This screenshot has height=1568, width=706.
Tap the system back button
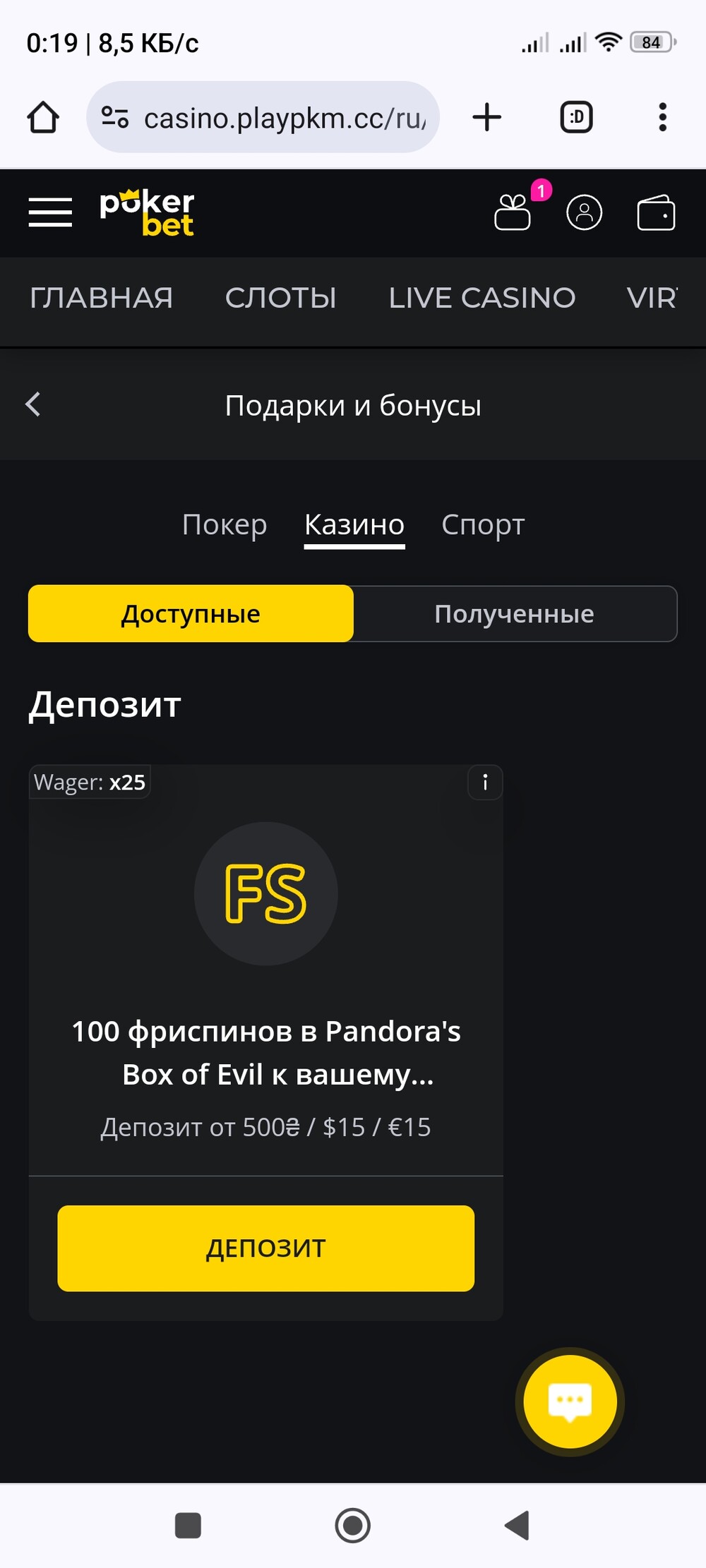pos(517,1525)
